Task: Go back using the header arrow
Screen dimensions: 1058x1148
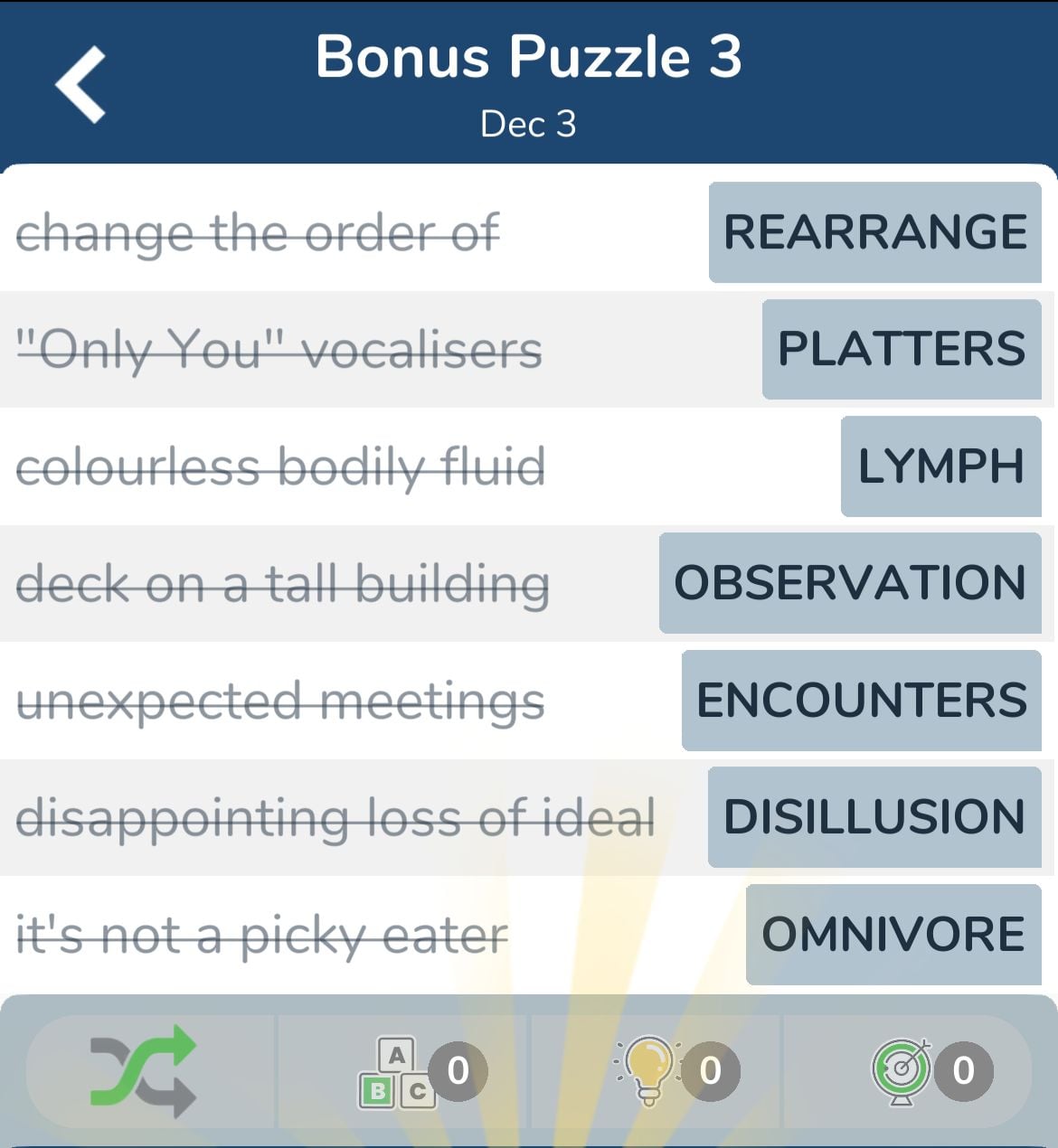Action: pyautogui.click(x=80, y=84)
